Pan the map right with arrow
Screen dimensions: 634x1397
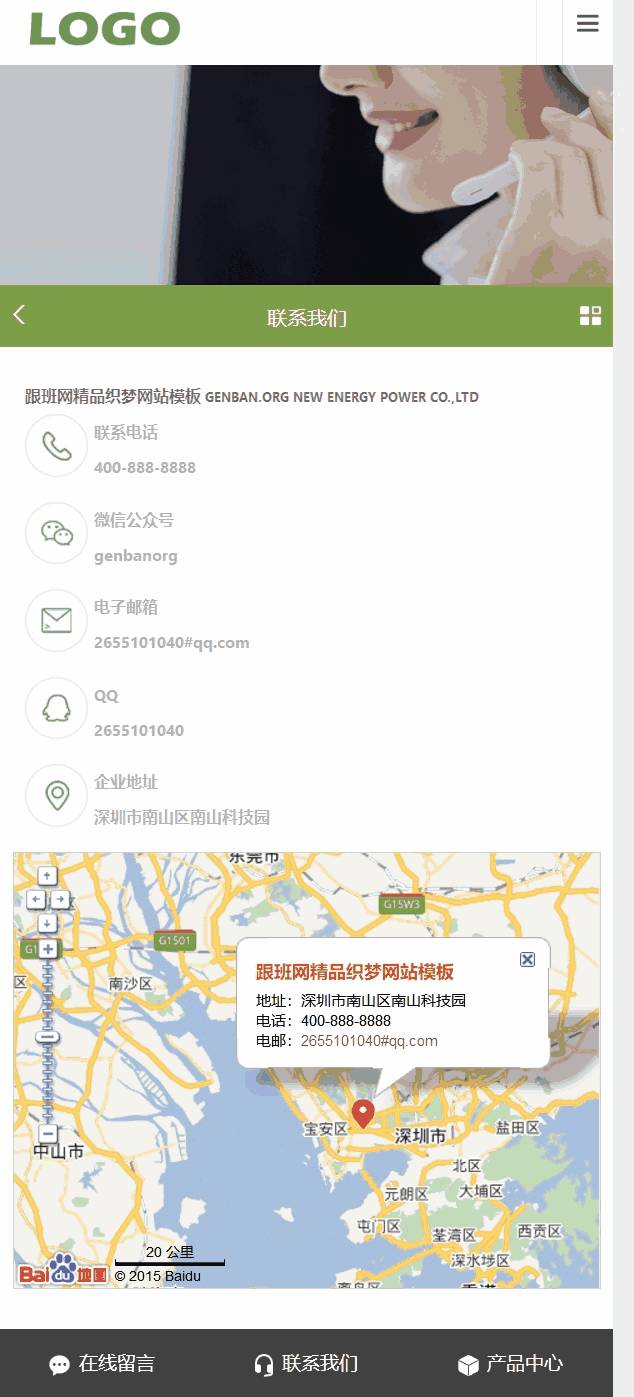pyautogui.click(x=60, y=900)
